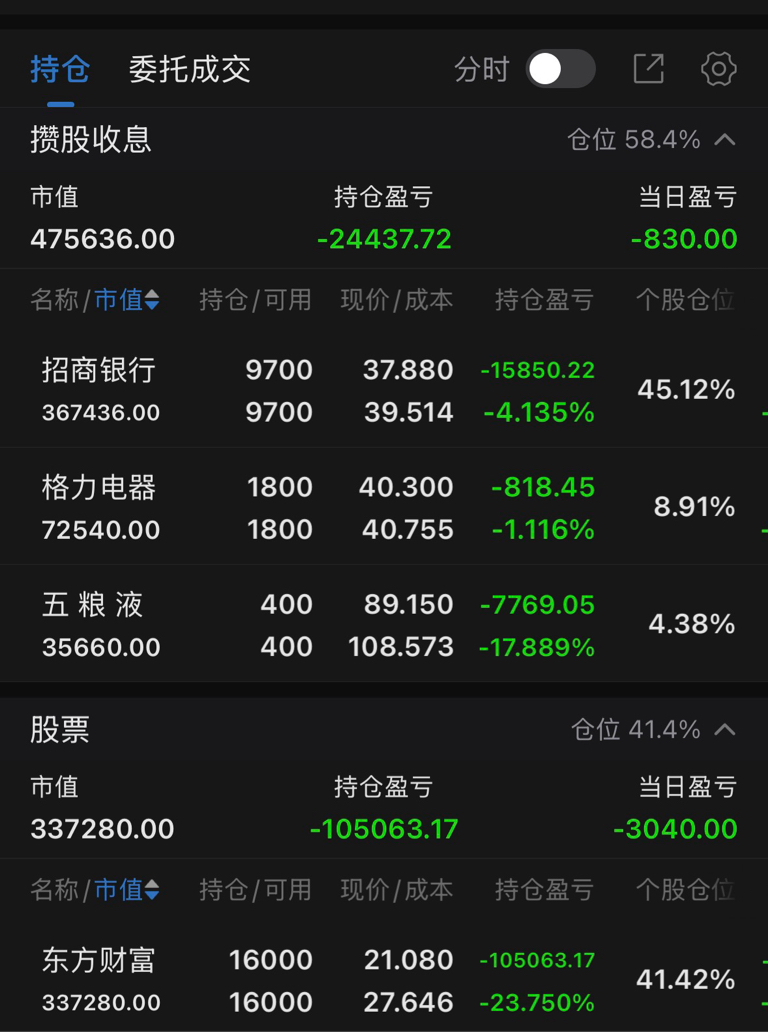Switch to the 委托成交 tab

tap(190, 69)
